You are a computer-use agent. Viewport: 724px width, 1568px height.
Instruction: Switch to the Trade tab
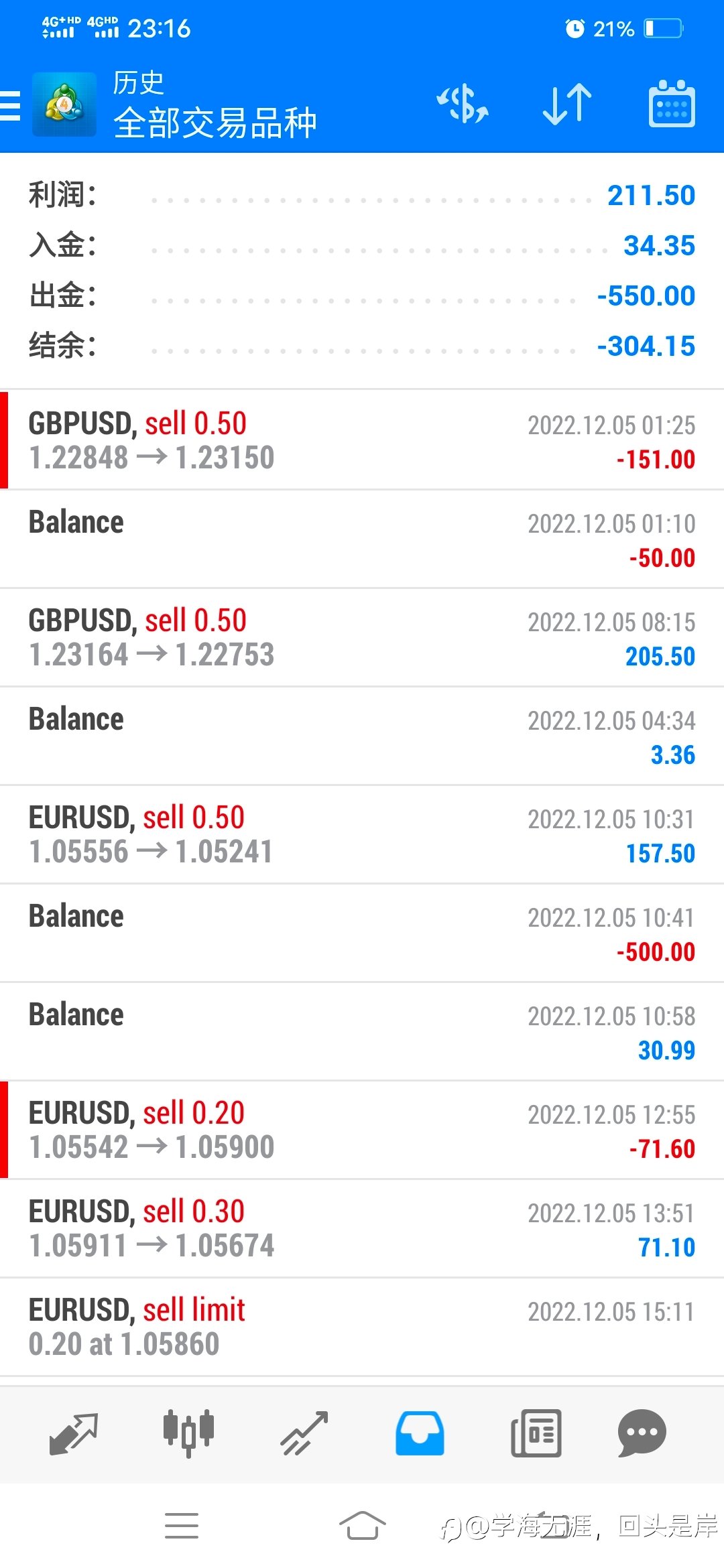pyautogui.click(x=304, y=1434)
